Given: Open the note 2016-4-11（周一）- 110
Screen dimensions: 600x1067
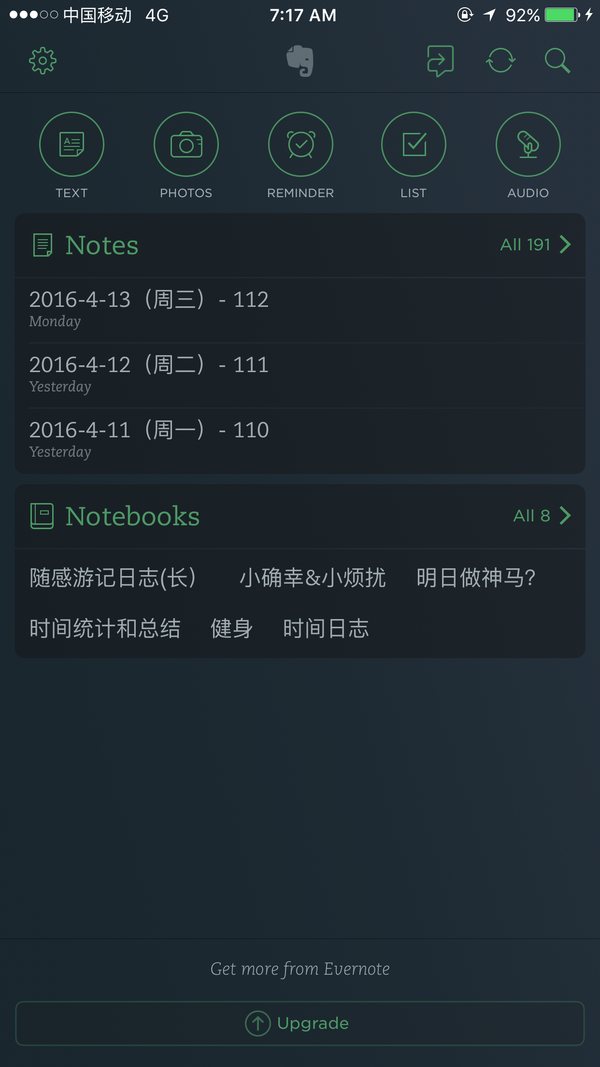Looking at the screenshot, I should pyautogui.click(x=300, y=440).
